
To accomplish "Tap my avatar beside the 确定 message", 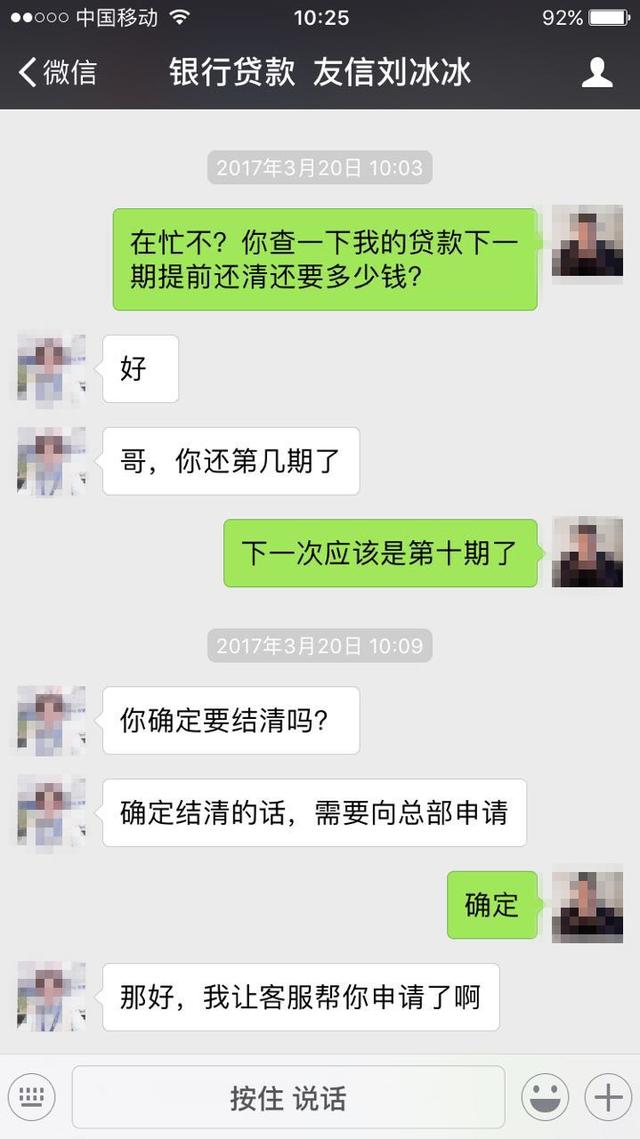I will 587,905.
